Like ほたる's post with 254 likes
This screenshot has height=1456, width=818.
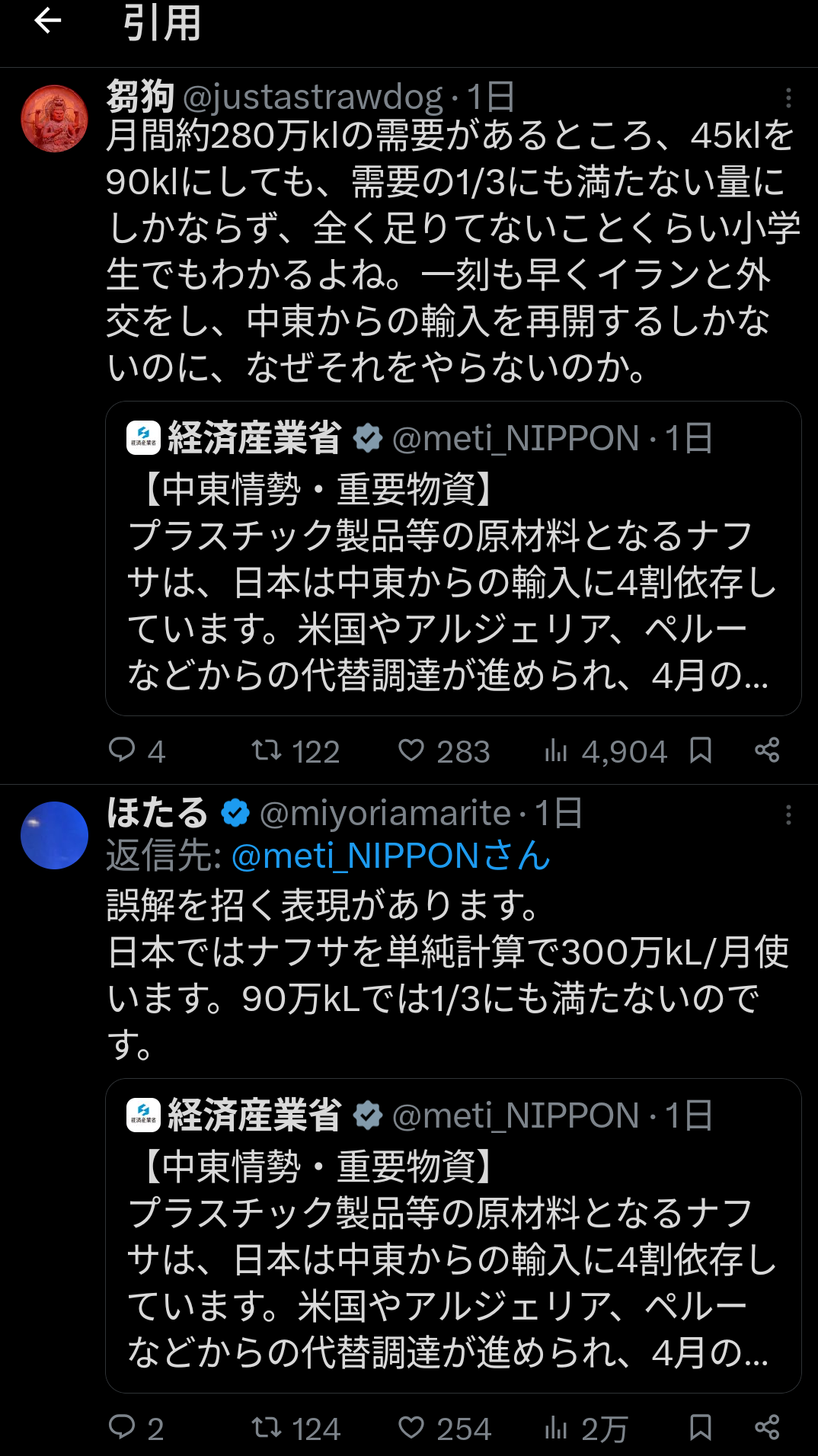445,1429
